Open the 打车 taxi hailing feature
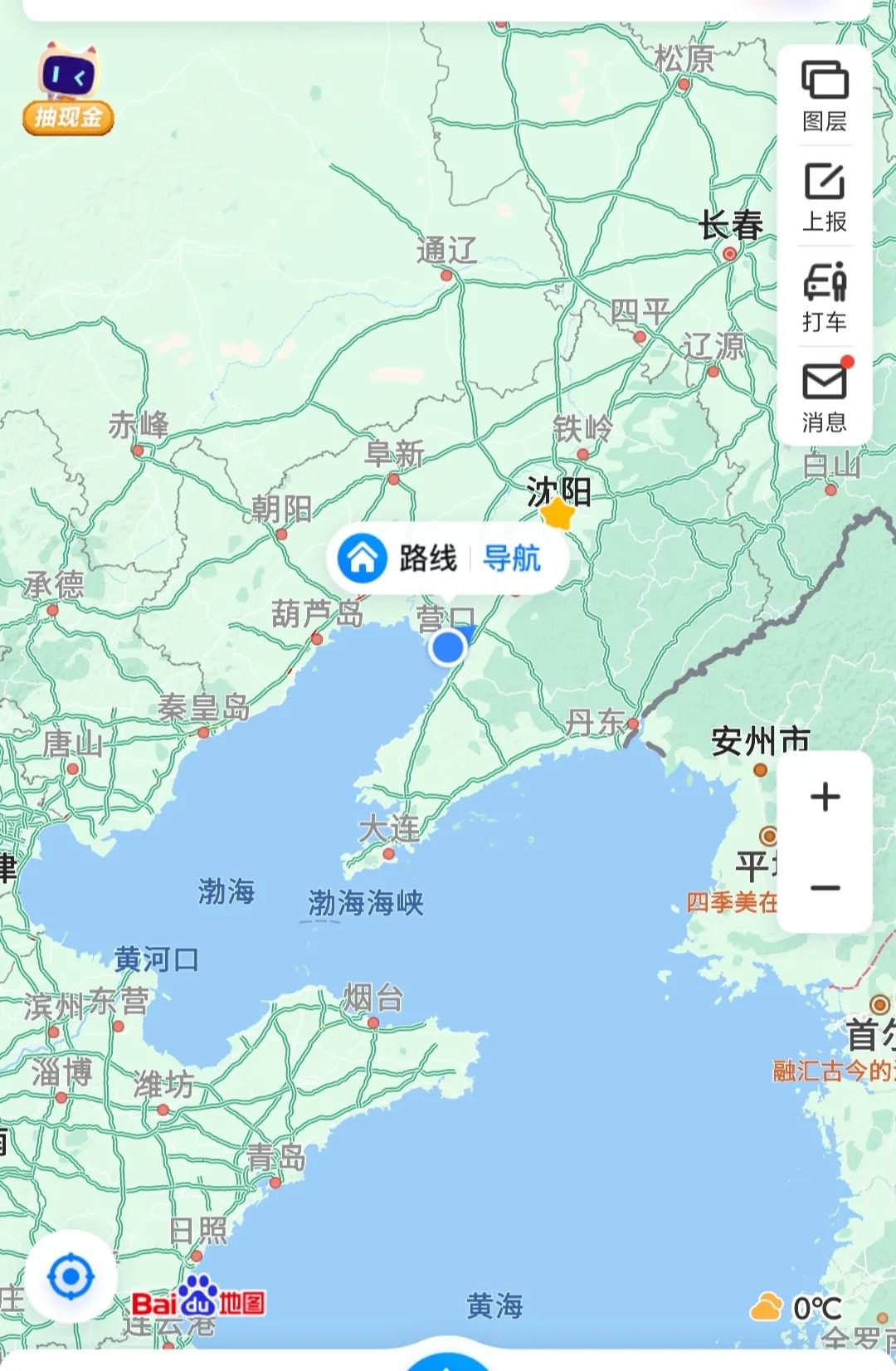 pyautogui.click(x=825, y=299)
